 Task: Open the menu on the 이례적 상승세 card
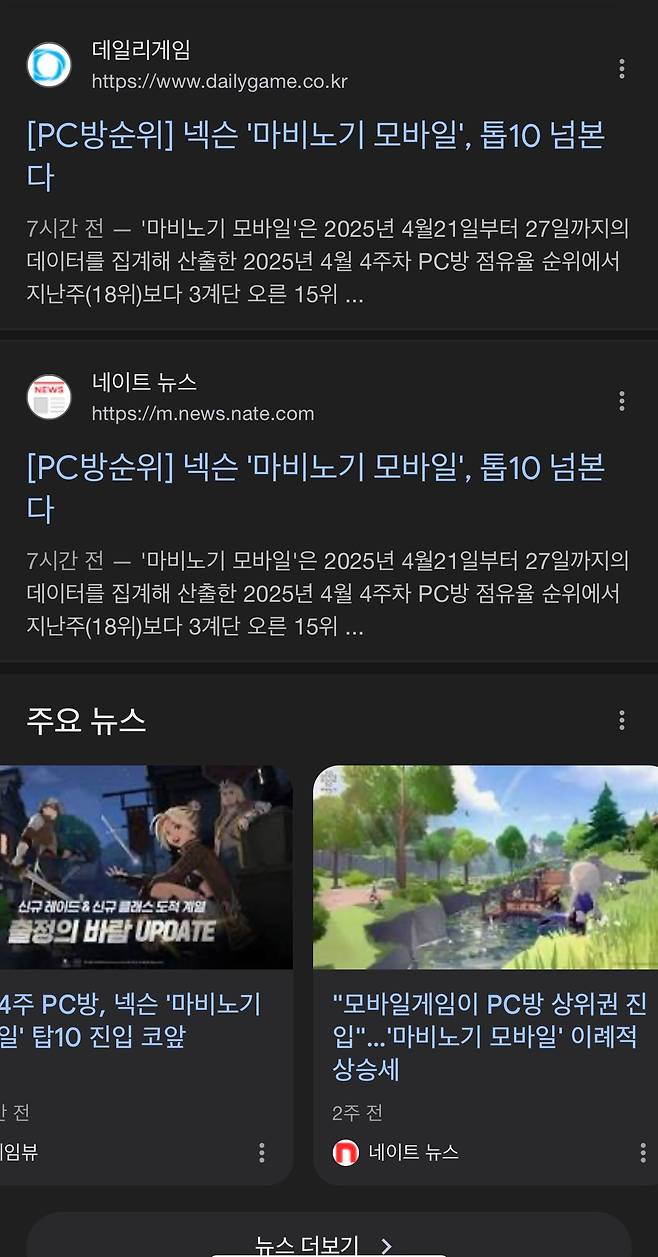pyautogui.click(x=642, y=1152)
